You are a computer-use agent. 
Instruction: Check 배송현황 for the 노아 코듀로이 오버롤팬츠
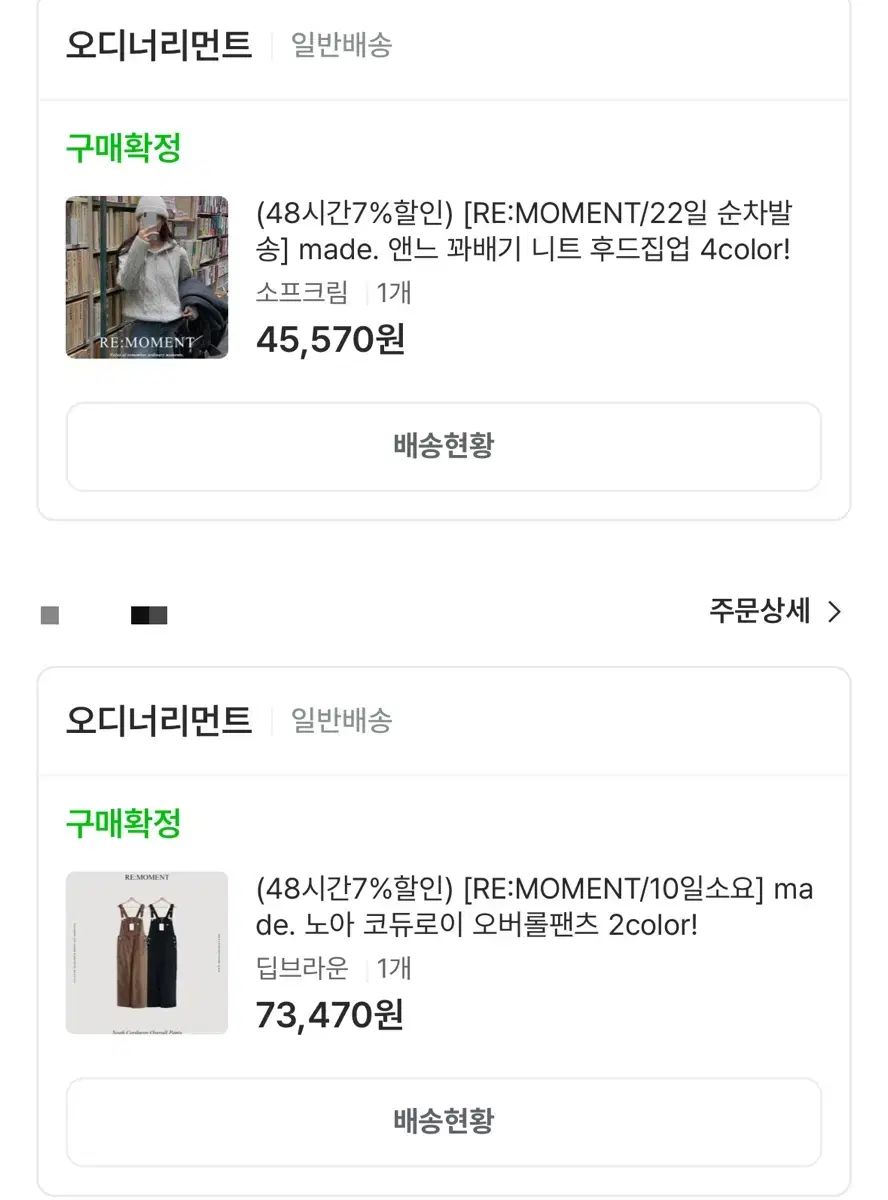[x=443, y=1121]
